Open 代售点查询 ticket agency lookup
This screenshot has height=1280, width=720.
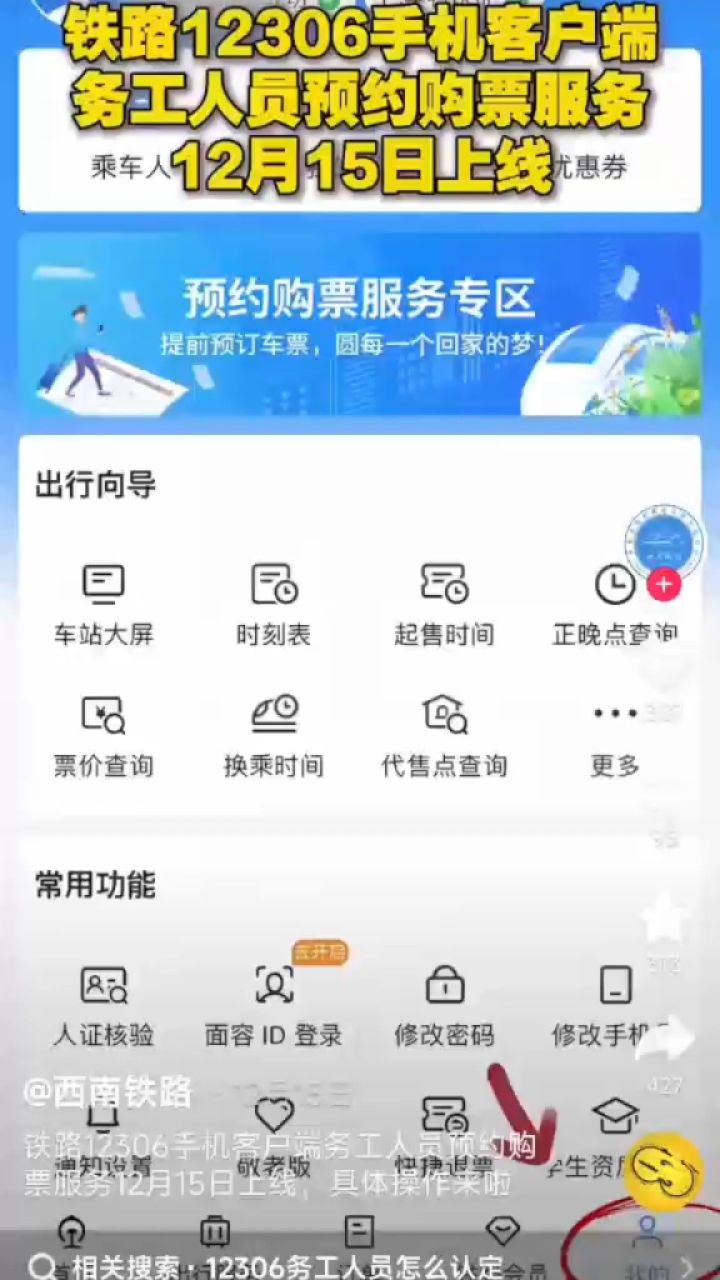coord(445,732)
